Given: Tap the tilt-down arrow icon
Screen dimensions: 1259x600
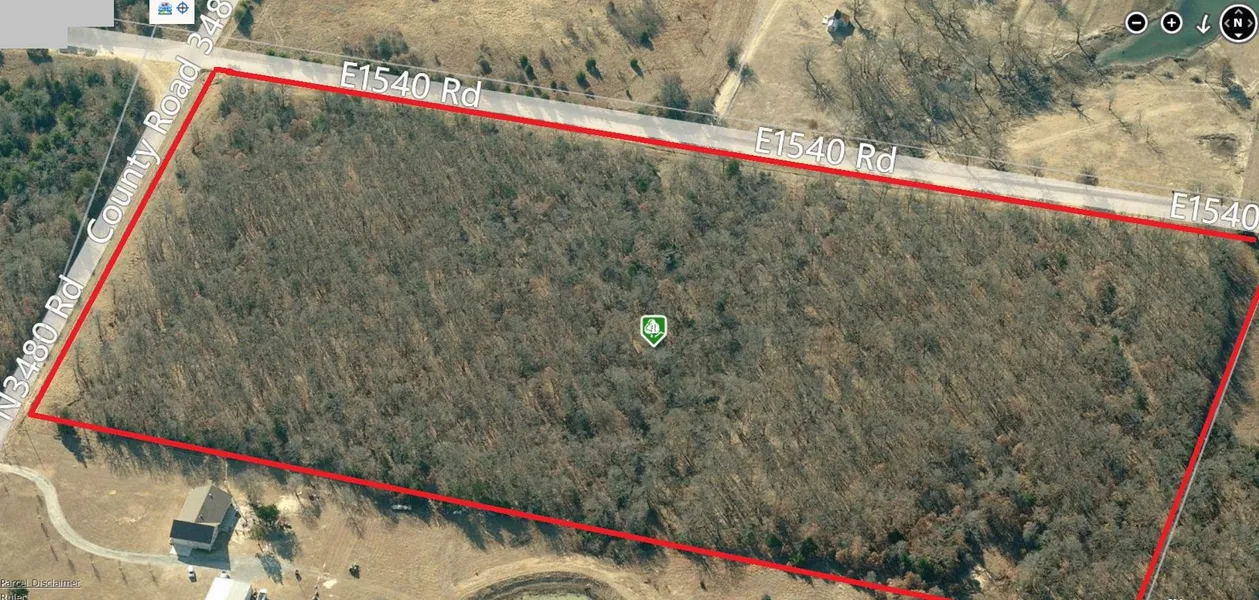Looking at the screenshot, I should click(x=1204, y=23).
